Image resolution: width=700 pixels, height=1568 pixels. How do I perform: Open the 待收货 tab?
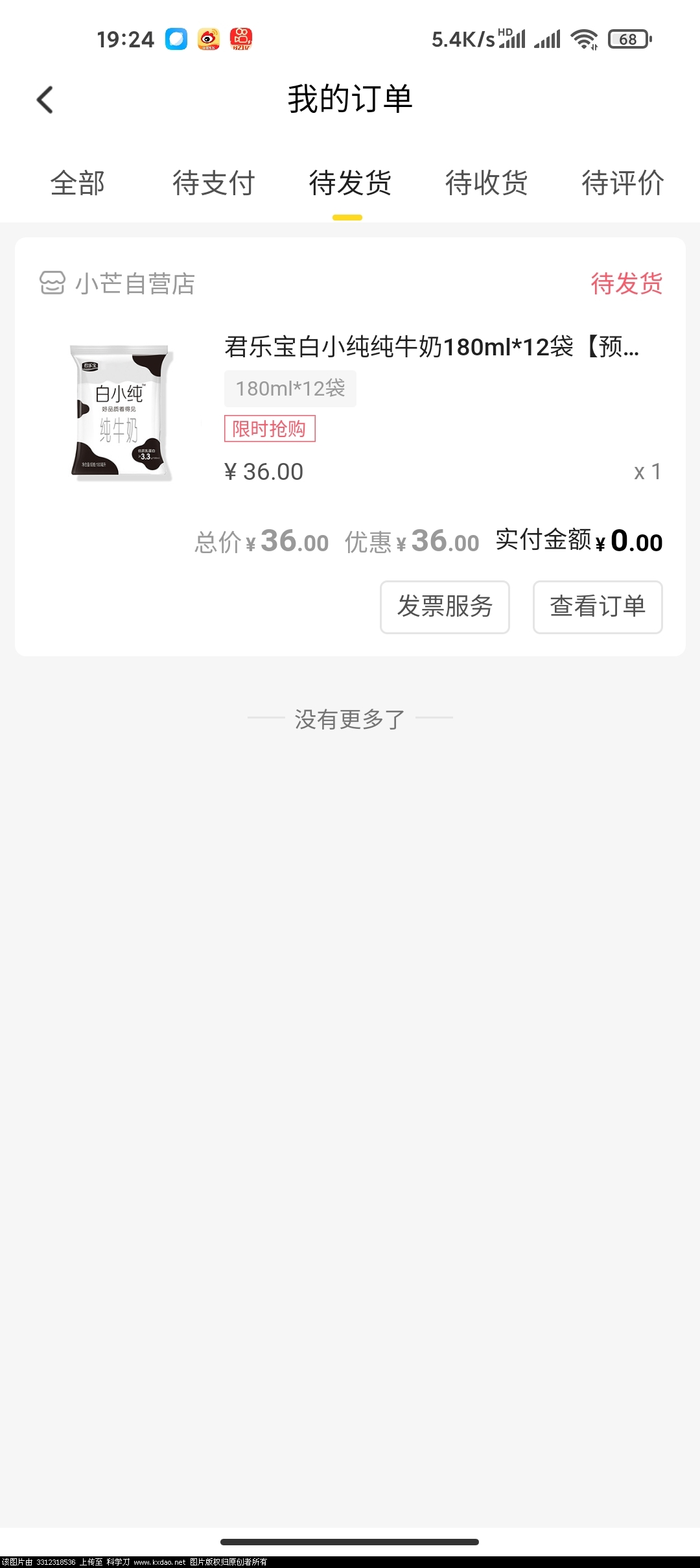coord(488,184)
